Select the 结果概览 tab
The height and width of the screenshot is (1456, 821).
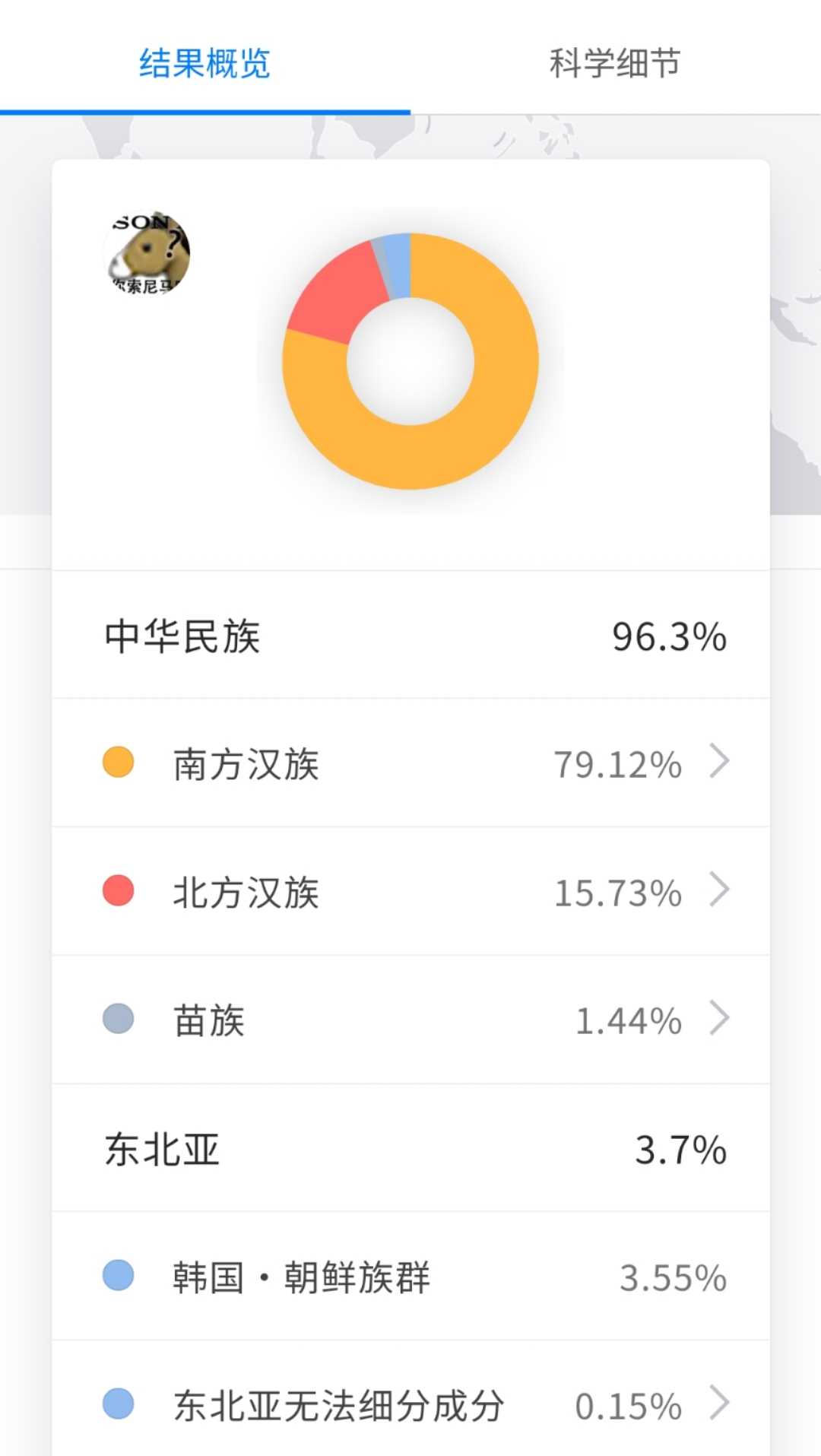click(x=204, y=62)
